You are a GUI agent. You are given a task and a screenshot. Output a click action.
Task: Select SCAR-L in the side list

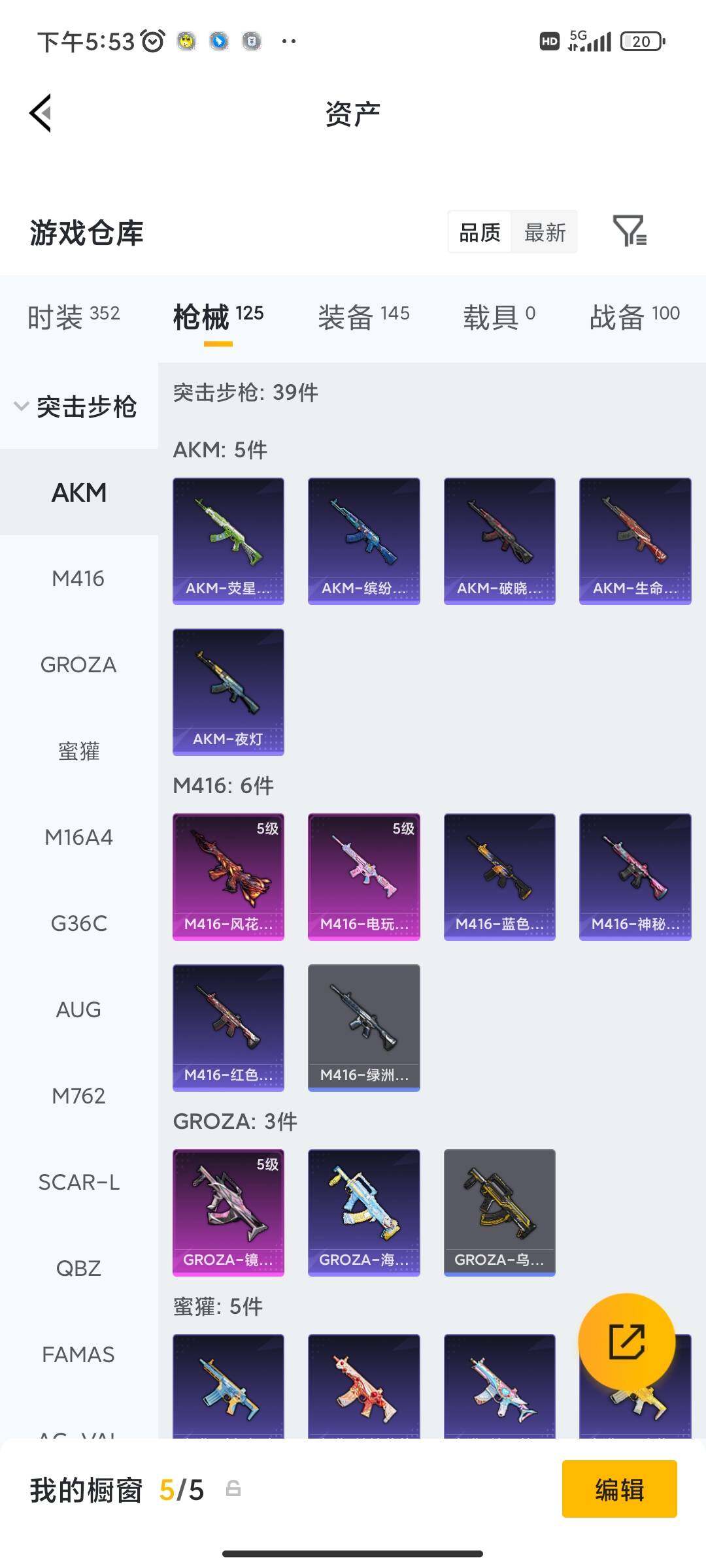pos(78,1182)
